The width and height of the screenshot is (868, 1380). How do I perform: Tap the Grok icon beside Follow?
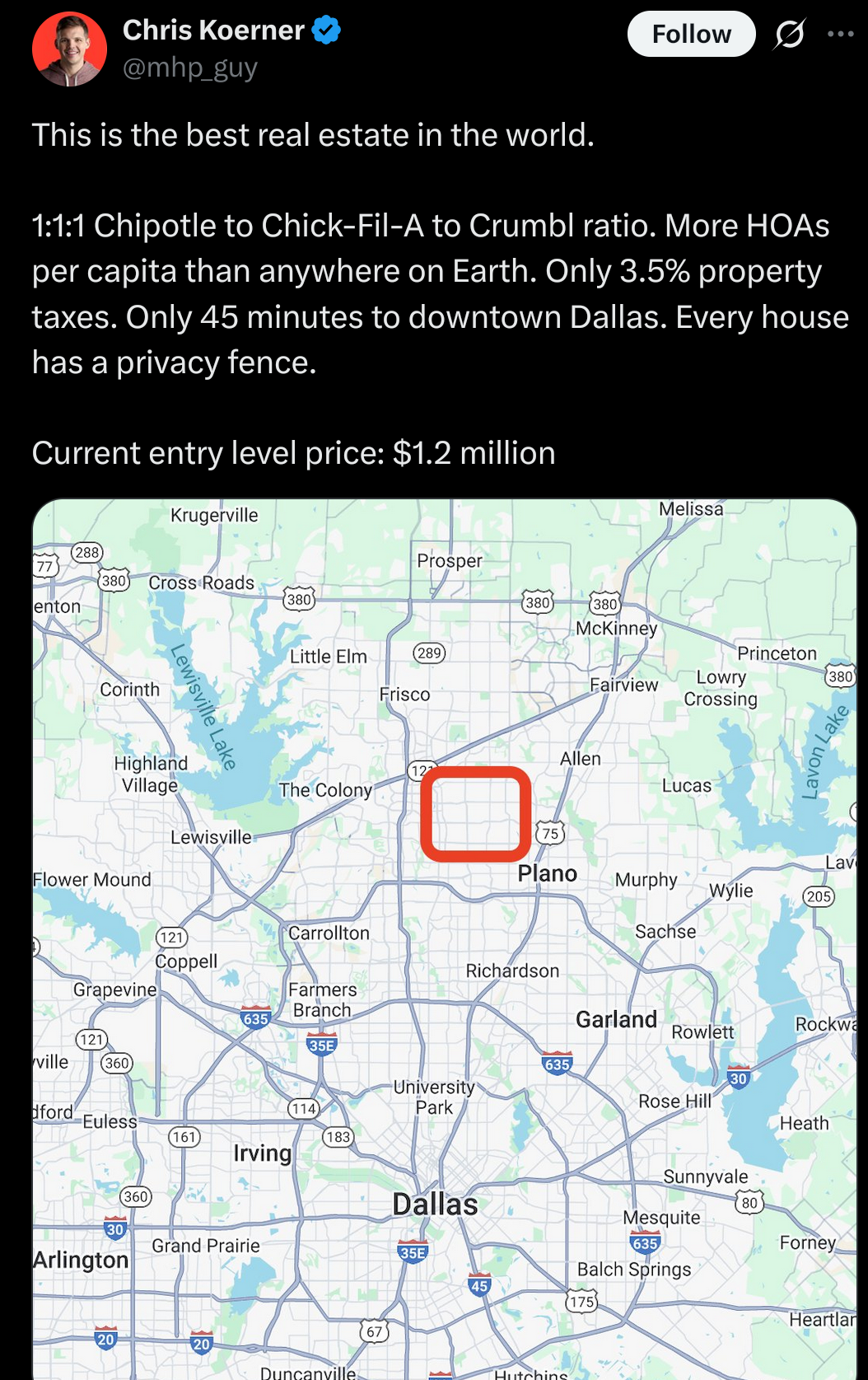[x=789, y=34]
